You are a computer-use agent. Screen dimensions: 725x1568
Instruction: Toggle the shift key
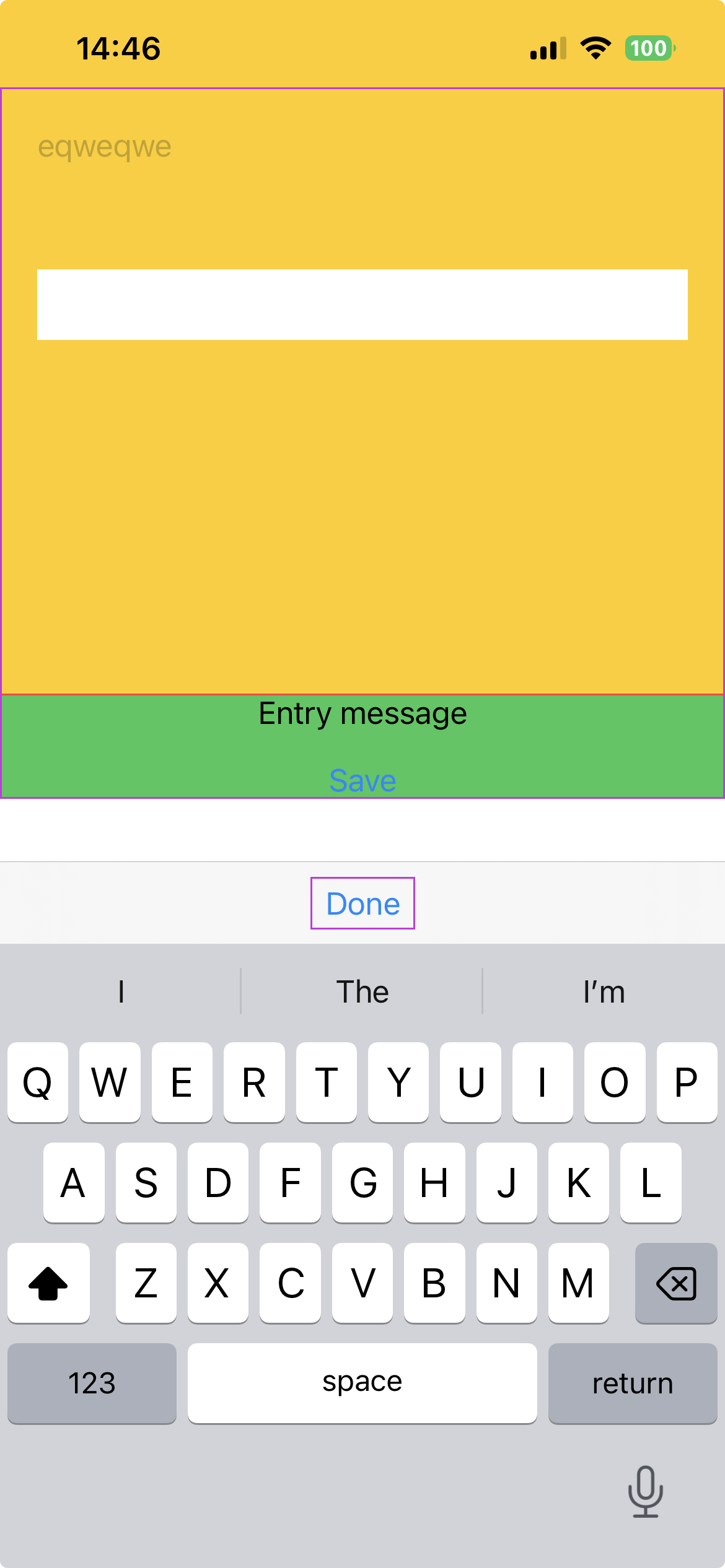tap(48, 1283)
